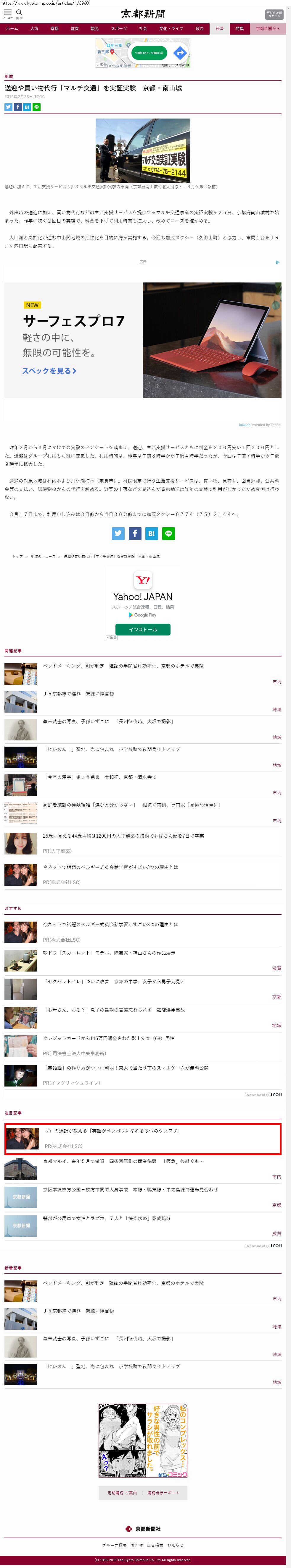Viewport: 291px width, 1568px height.
Task: Open the 朝ドラ「スカーレット」 article
Action: point(109,953)
